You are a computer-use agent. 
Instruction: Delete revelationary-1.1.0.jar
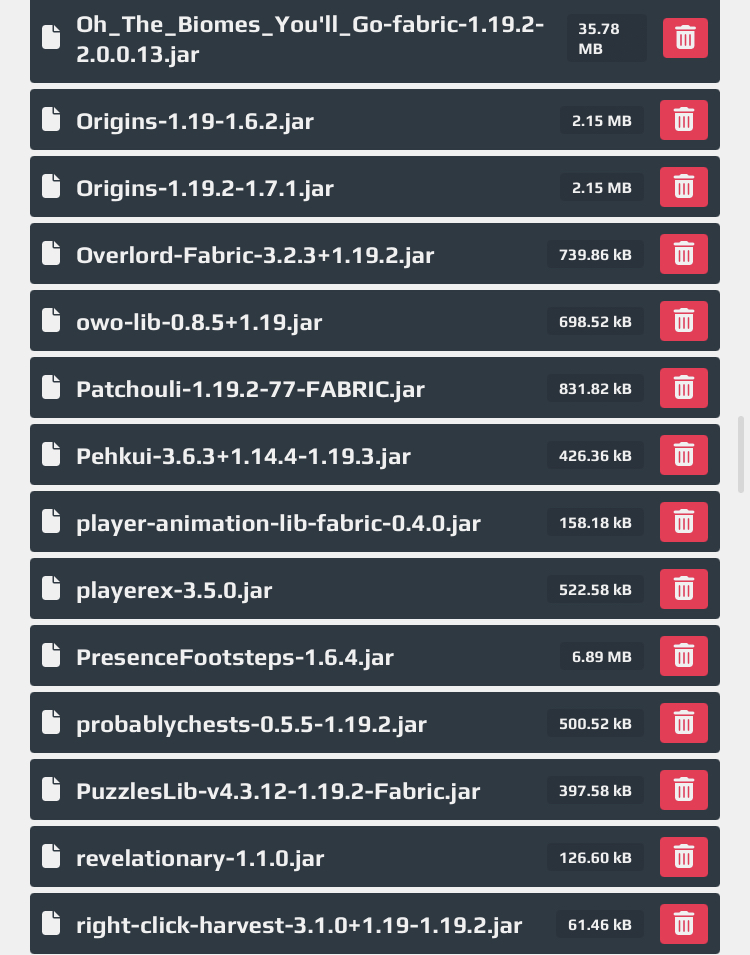684,857
